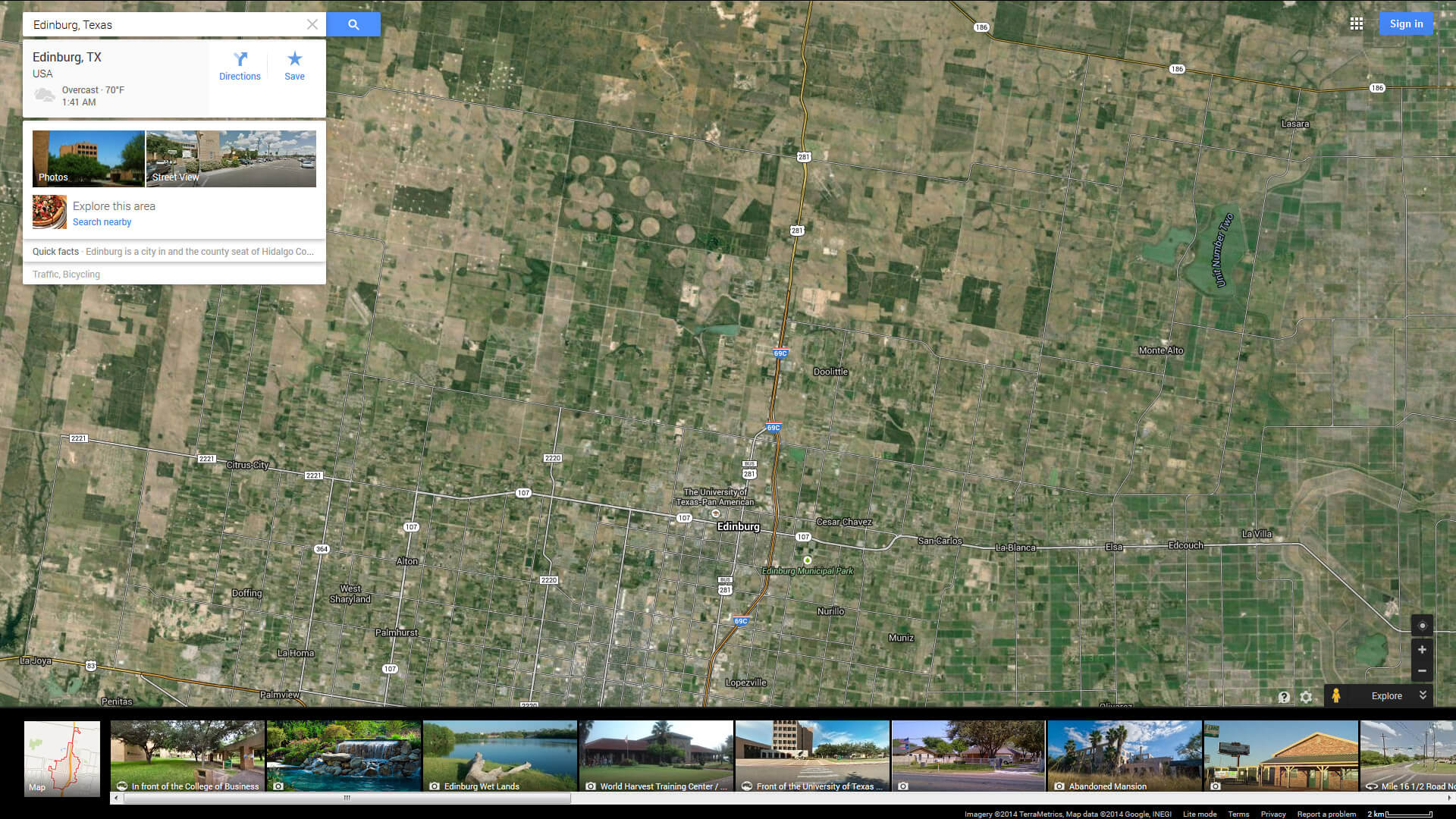The image size is (1456, 819).
Task: Switch to the Map view thumbnail
Action: [62, 758]
